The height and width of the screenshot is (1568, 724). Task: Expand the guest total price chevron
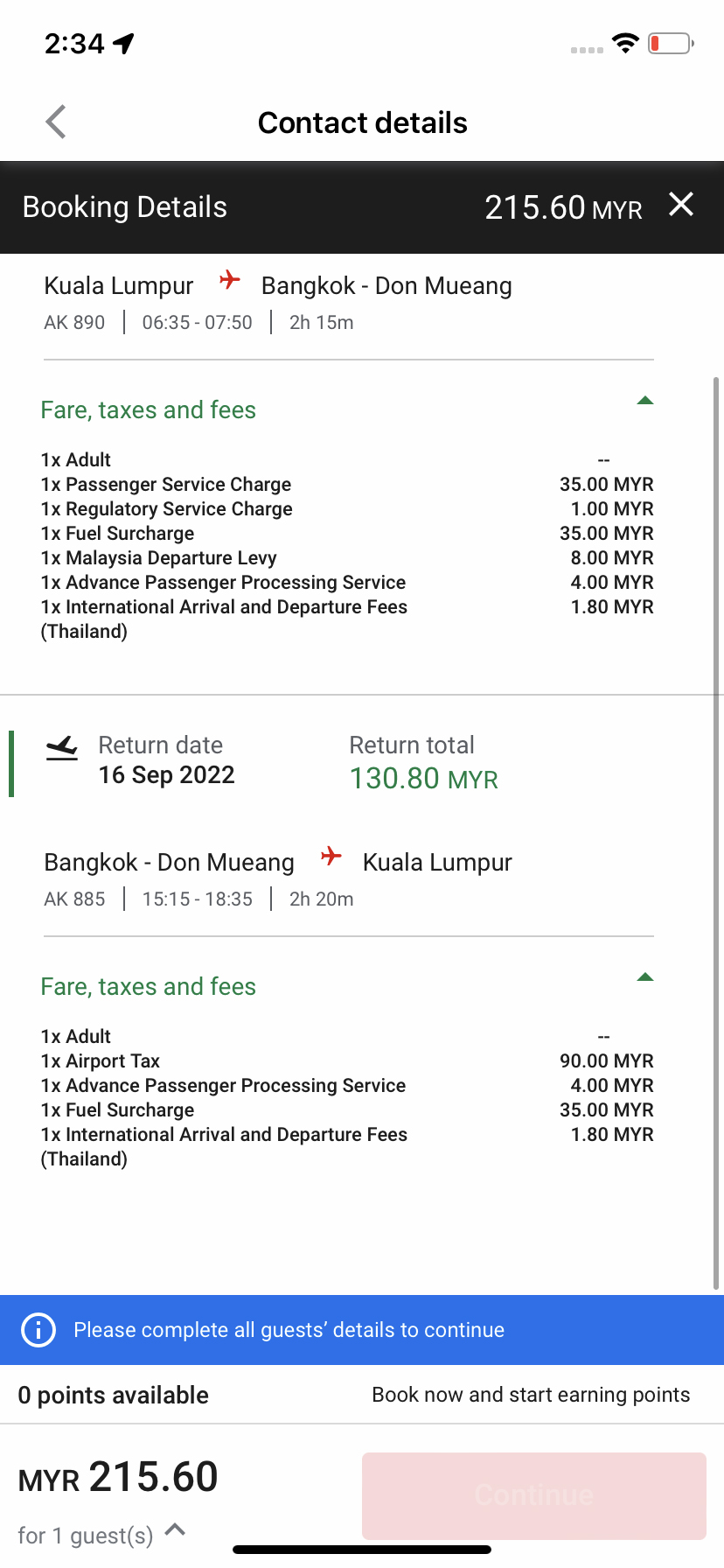click(x=176, y=1529)
